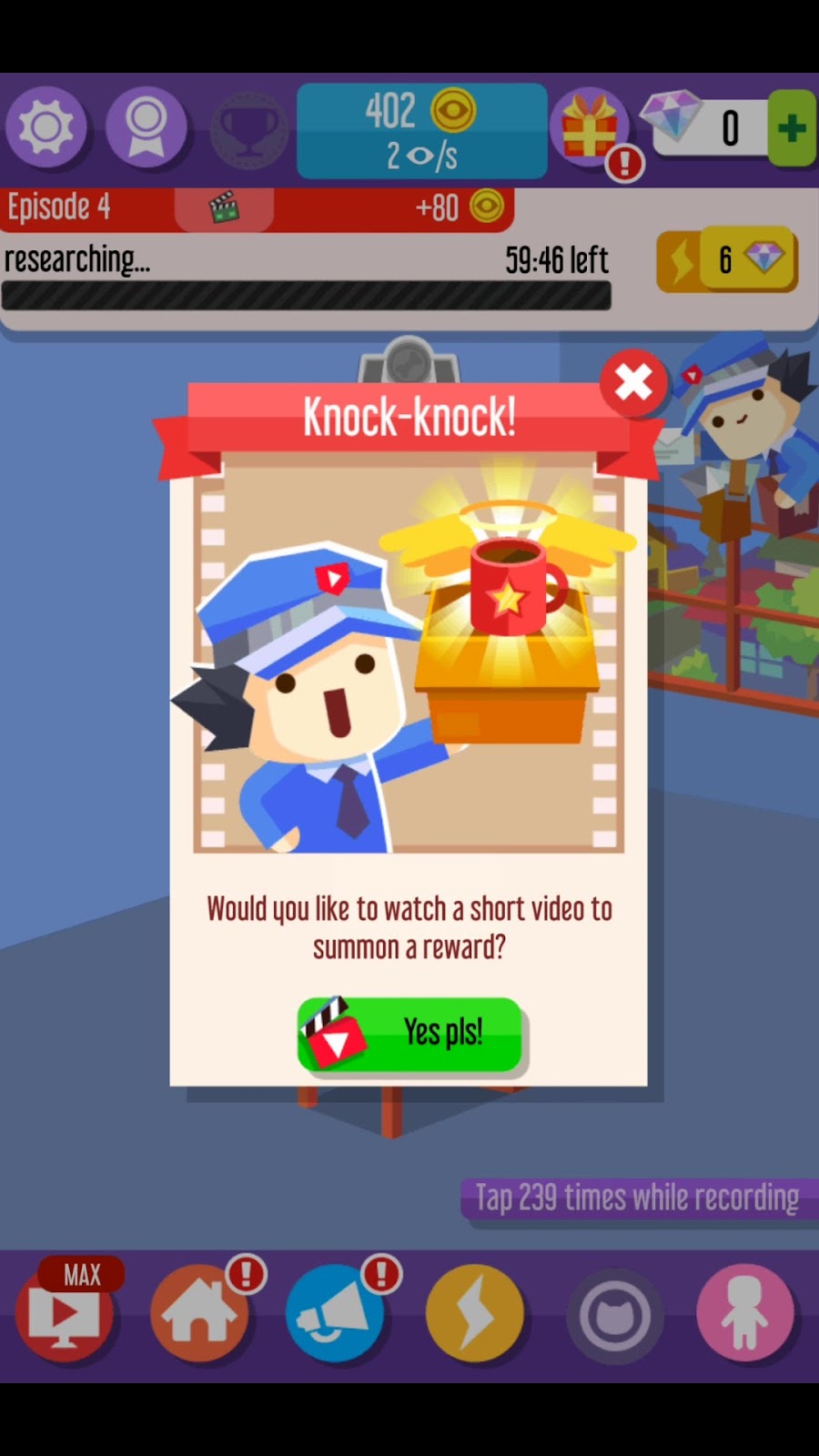Open the home house tab
Screen dimensions: 819x1456
pyautogui.click(x=200, y=1313)
